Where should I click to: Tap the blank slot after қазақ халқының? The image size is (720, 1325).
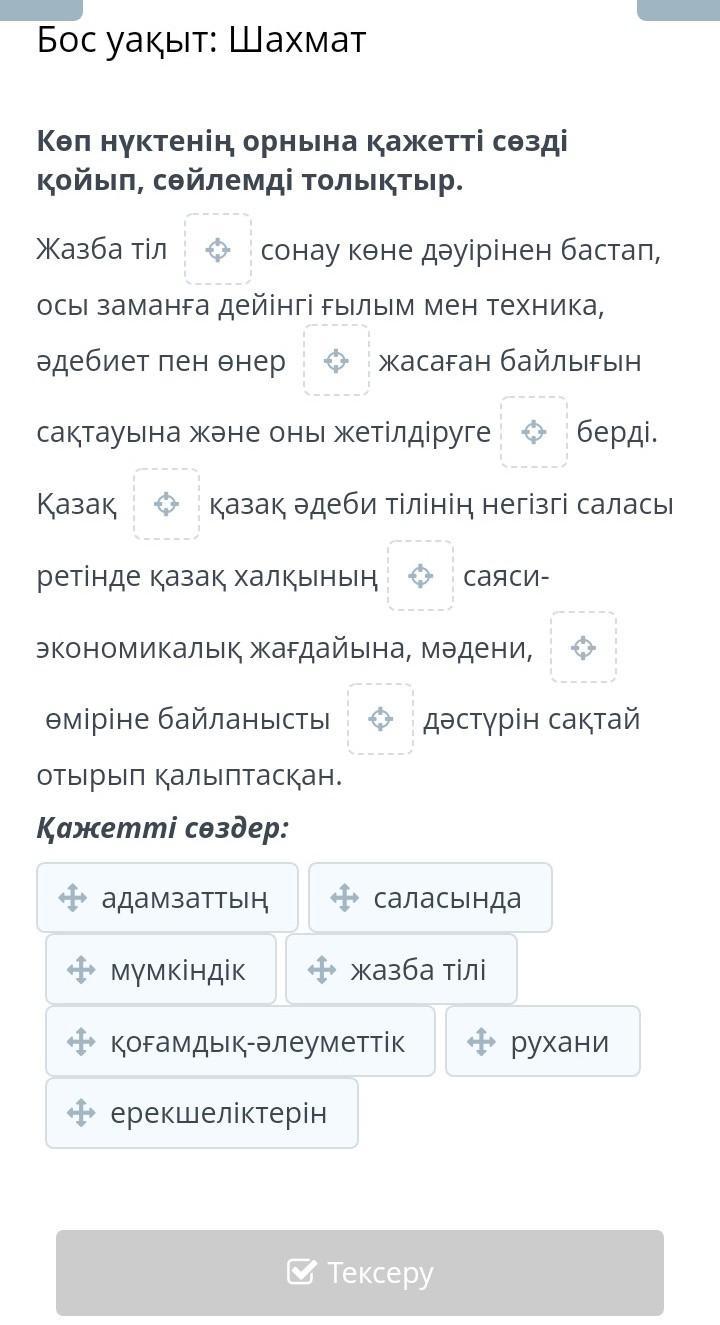click(421, 575)
